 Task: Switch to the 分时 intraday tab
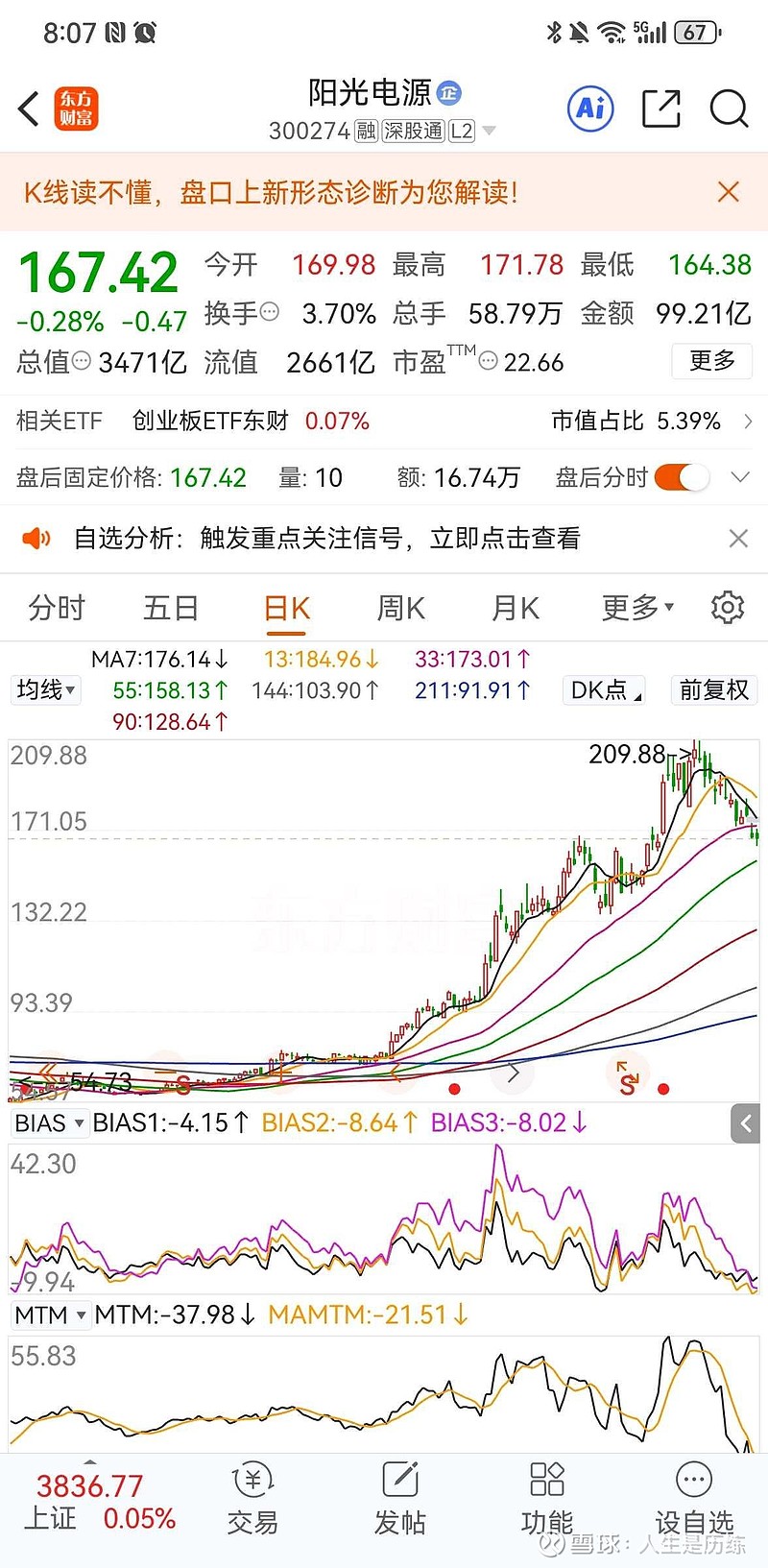point(56,607)
